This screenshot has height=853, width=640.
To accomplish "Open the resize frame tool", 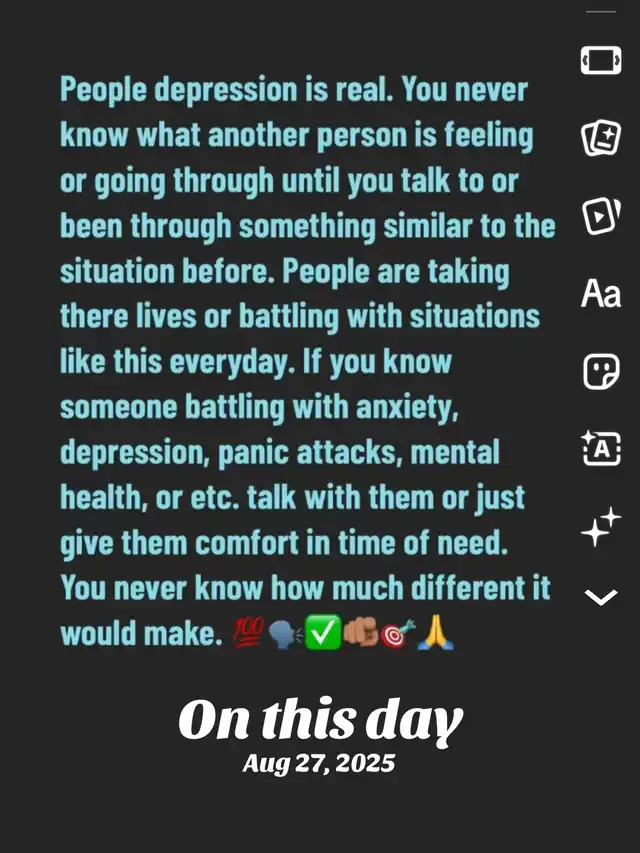I will pos(601,60).
